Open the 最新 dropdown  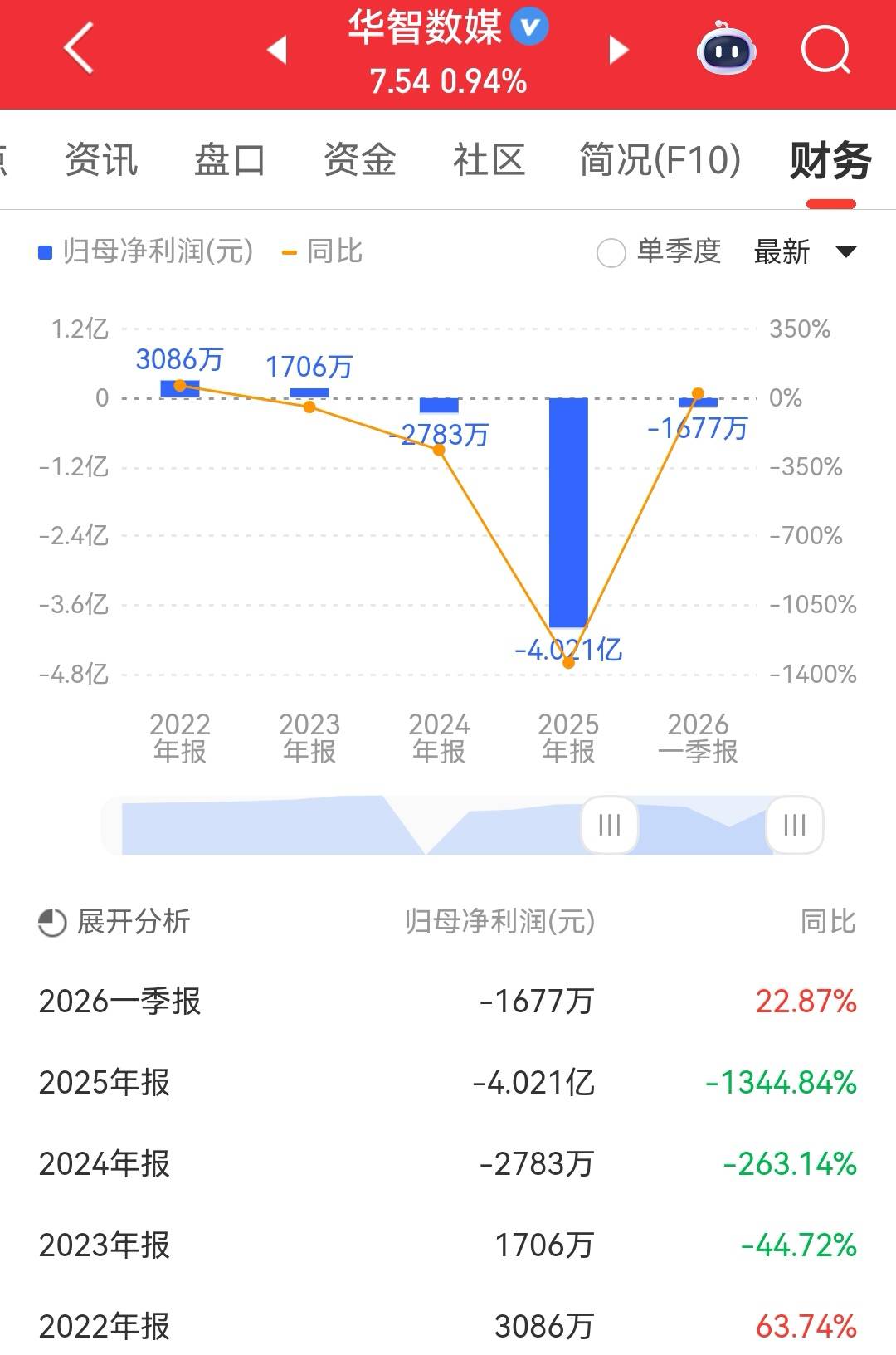point(804,251)
